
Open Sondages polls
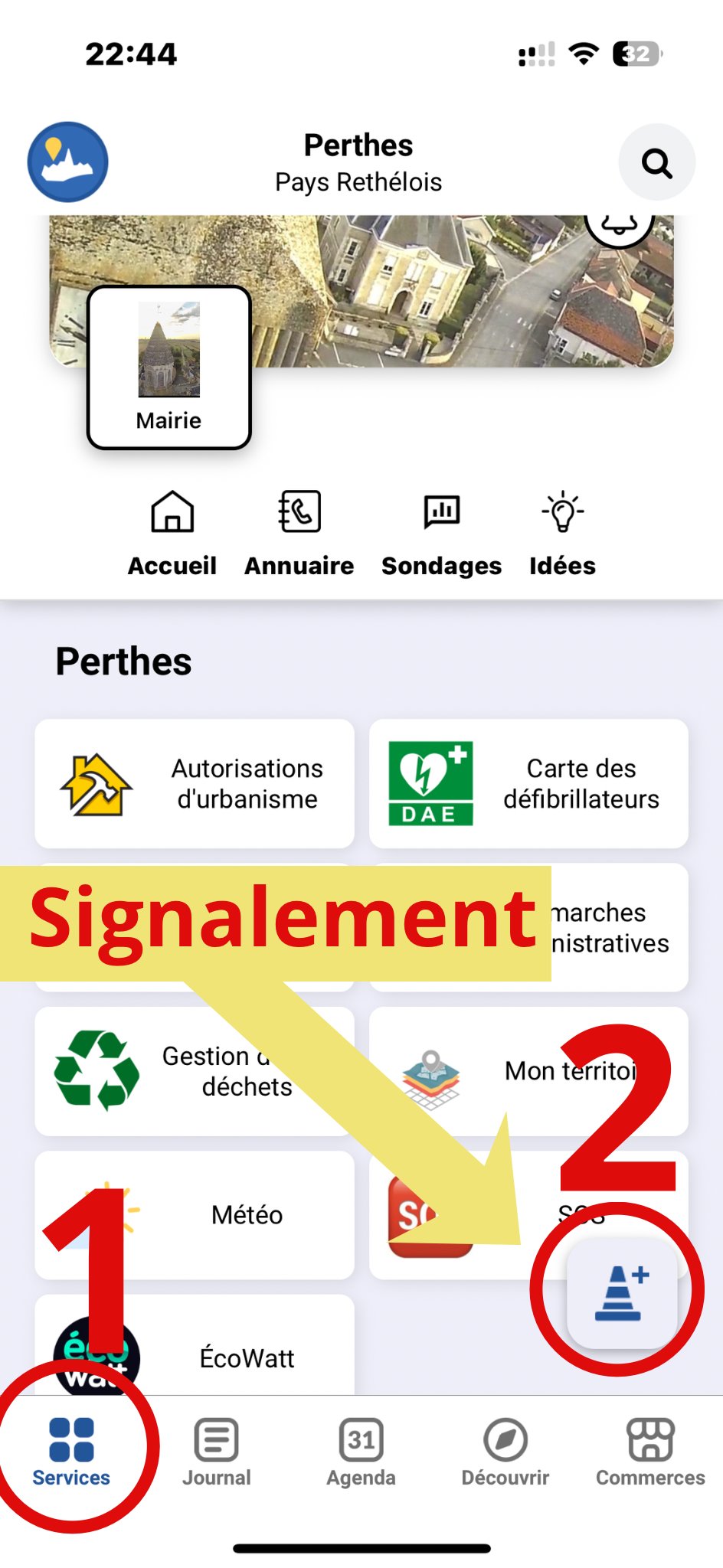[441, 533]
